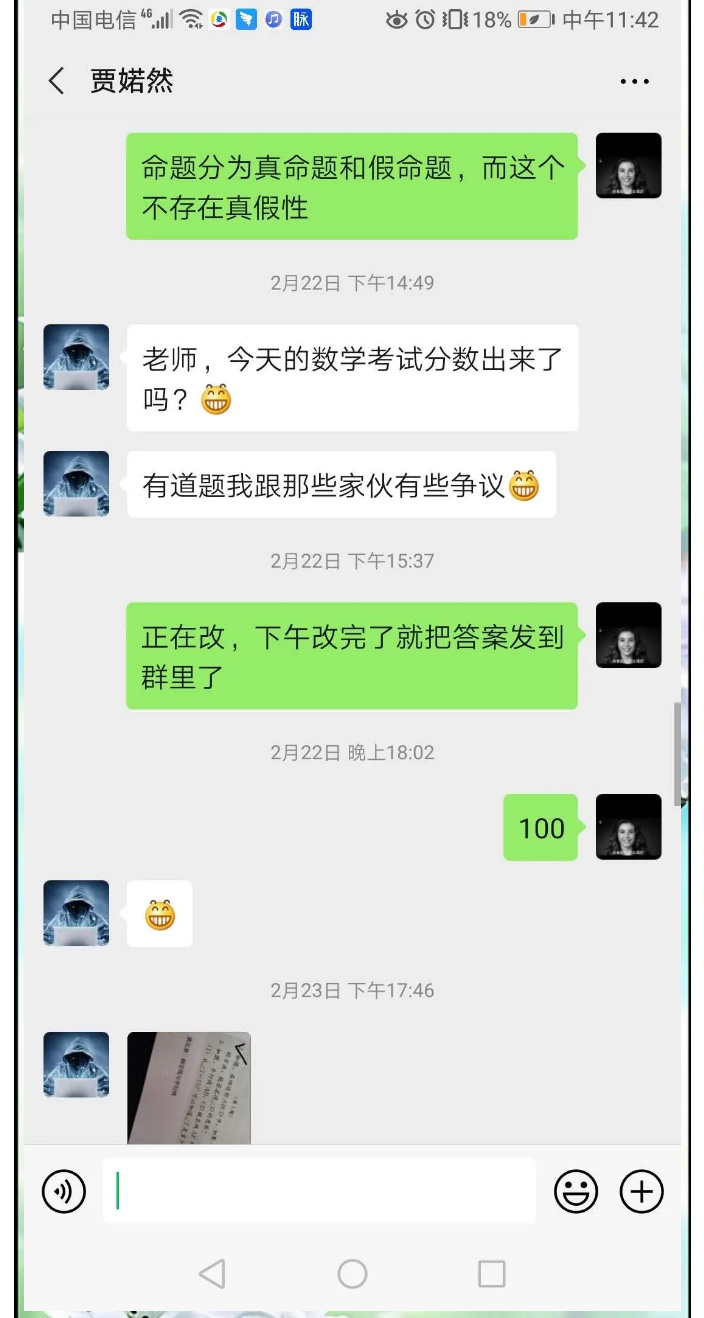Viewport: 704px width, 1318px height.
Task: Go to the system home screen
Action: (352, 1273)
